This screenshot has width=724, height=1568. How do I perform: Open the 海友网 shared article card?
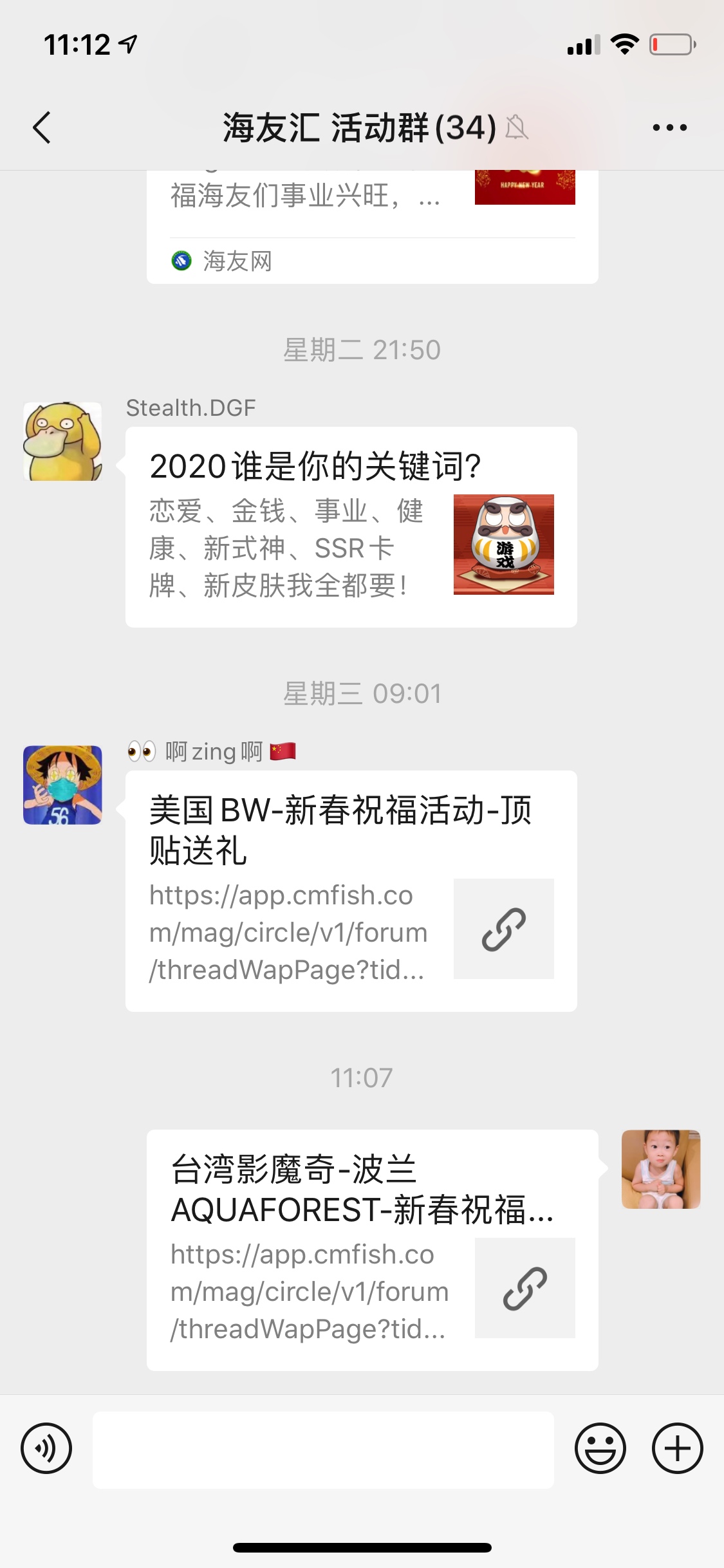[372, 225]
